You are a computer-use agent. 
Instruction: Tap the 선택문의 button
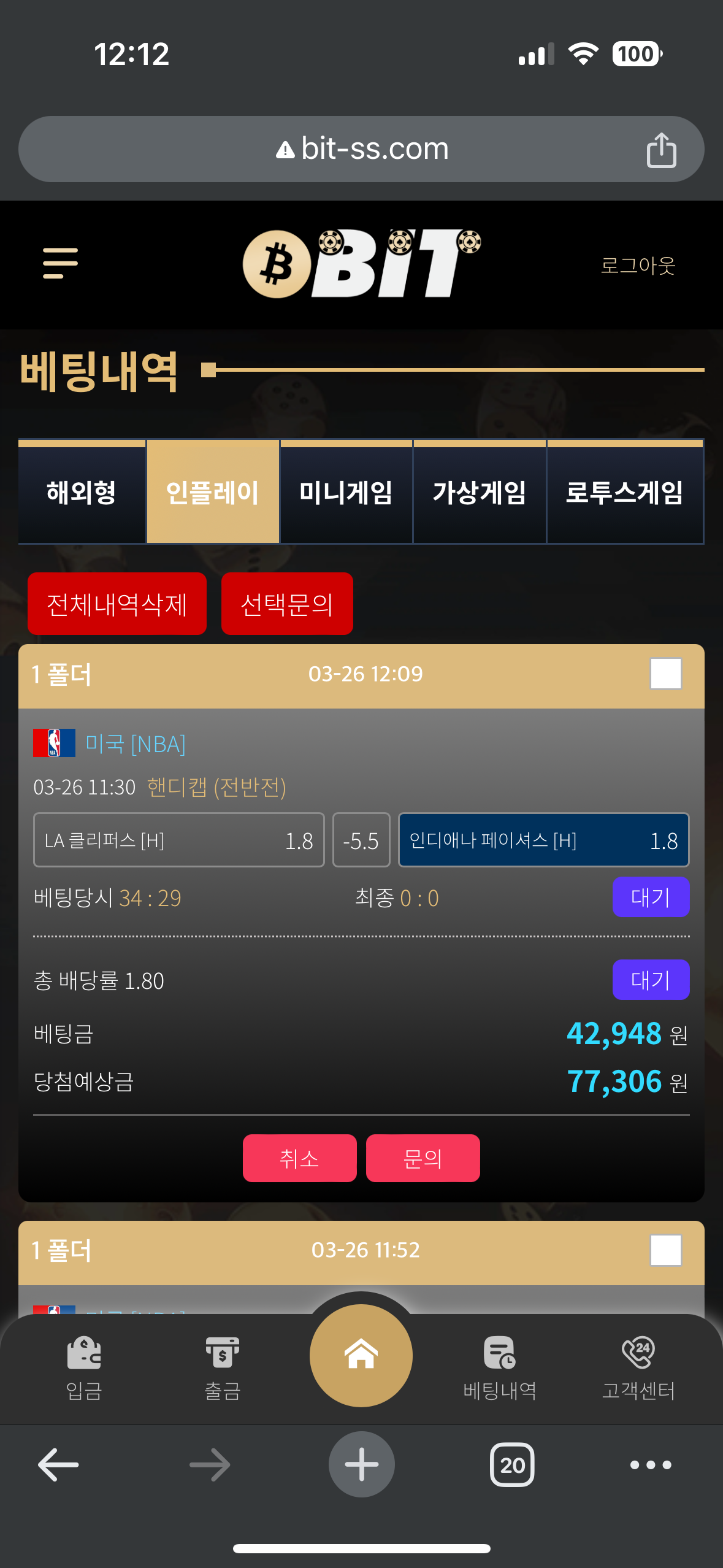click(287, 604)
